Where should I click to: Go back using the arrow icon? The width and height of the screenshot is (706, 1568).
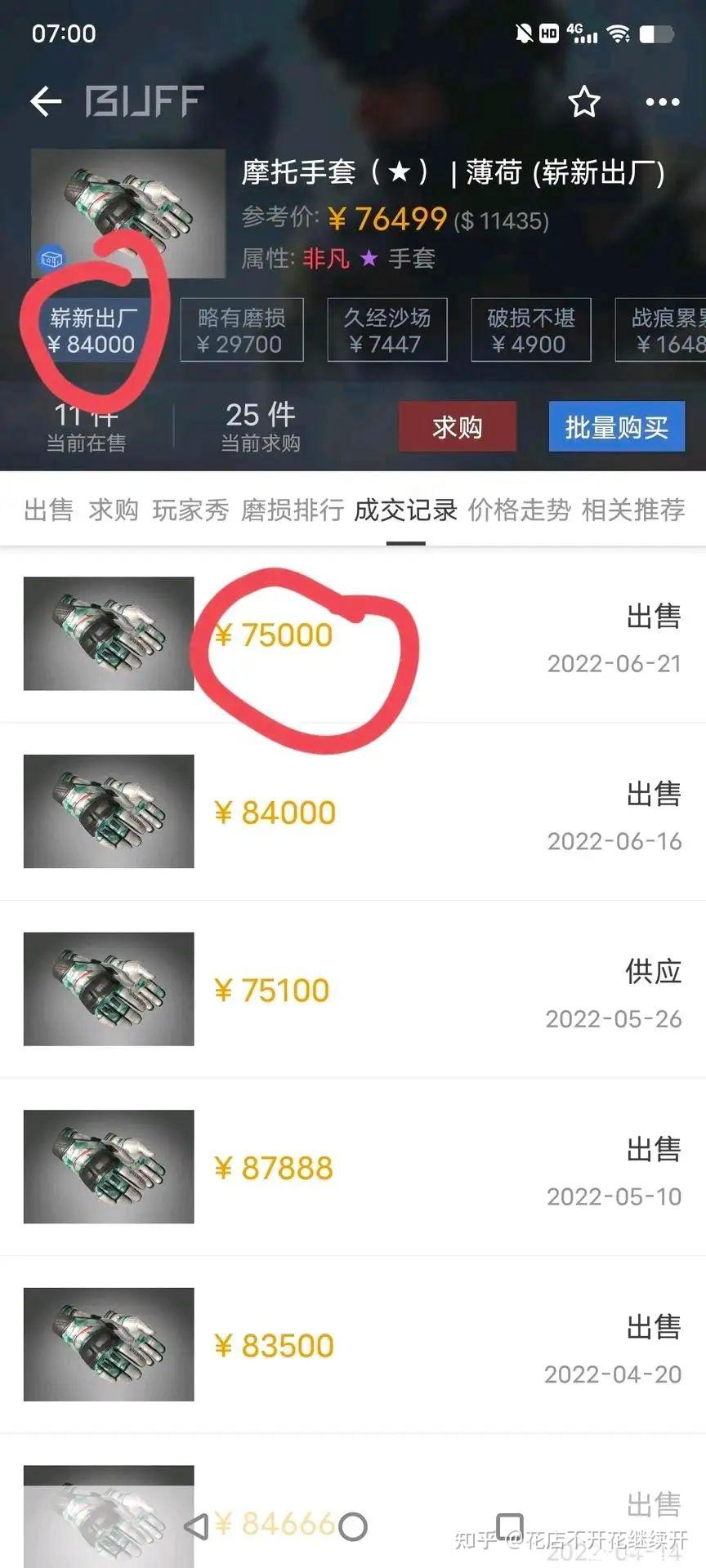[x=46, y=102]
